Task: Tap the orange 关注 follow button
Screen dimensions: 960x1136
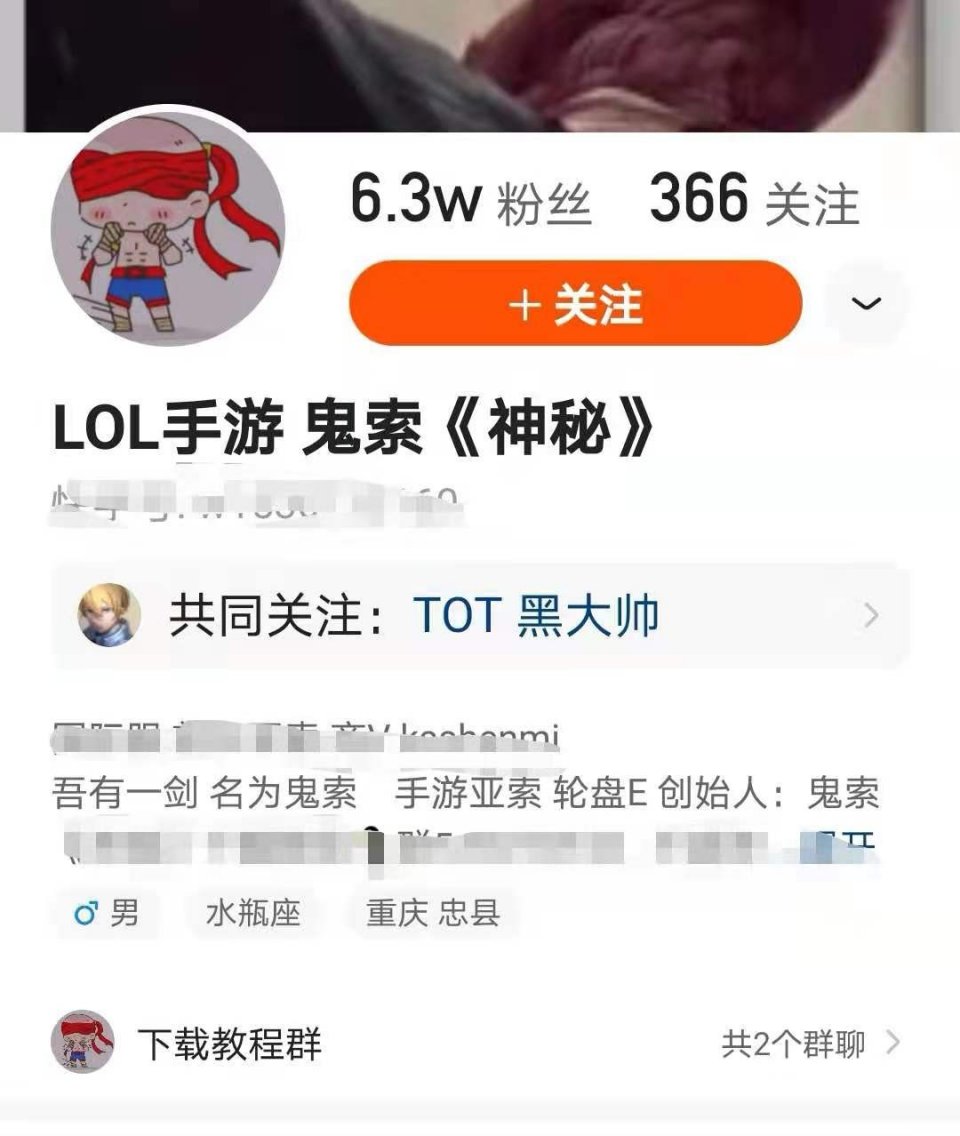Action: 575,304
